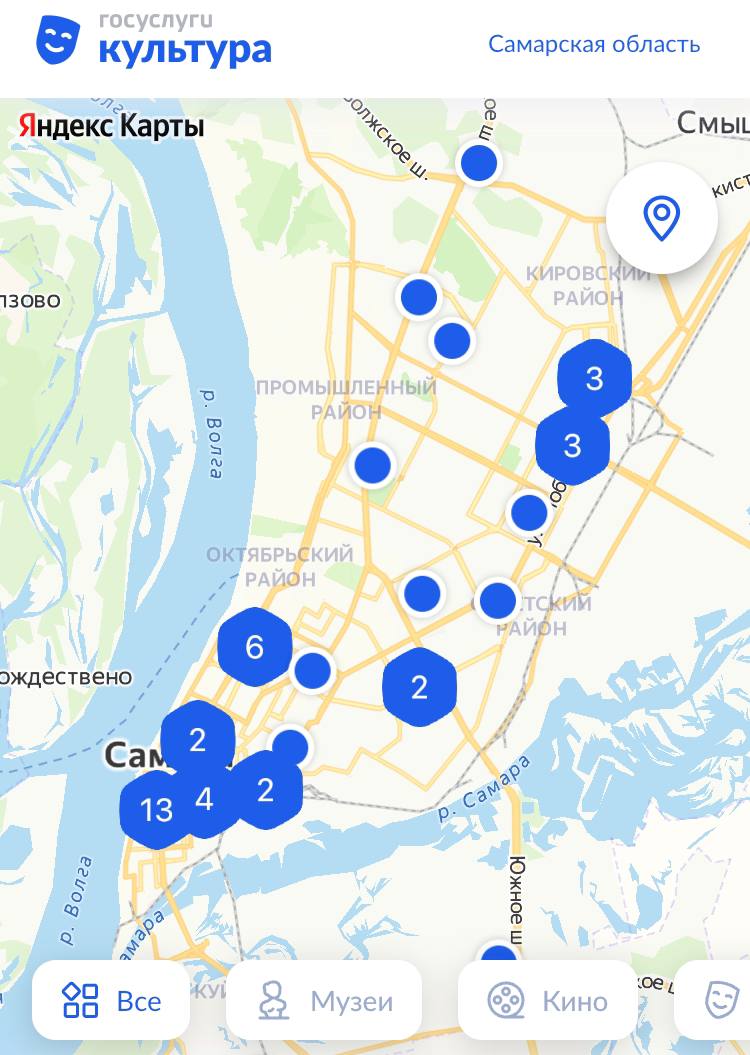Viewport: 750px width, 1055px height.
Task: Filter by Кино category
Action: (x=547, y=1000)
